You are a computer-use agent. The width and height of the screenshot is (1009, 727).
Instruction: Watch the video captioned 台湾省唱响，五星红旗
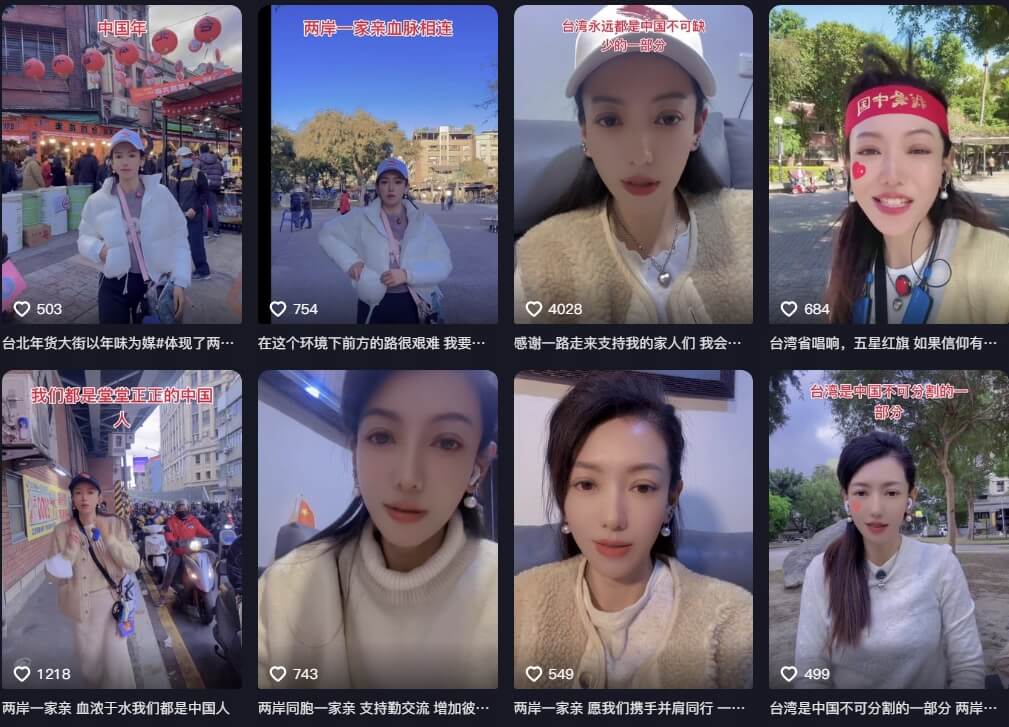(888, 165)
